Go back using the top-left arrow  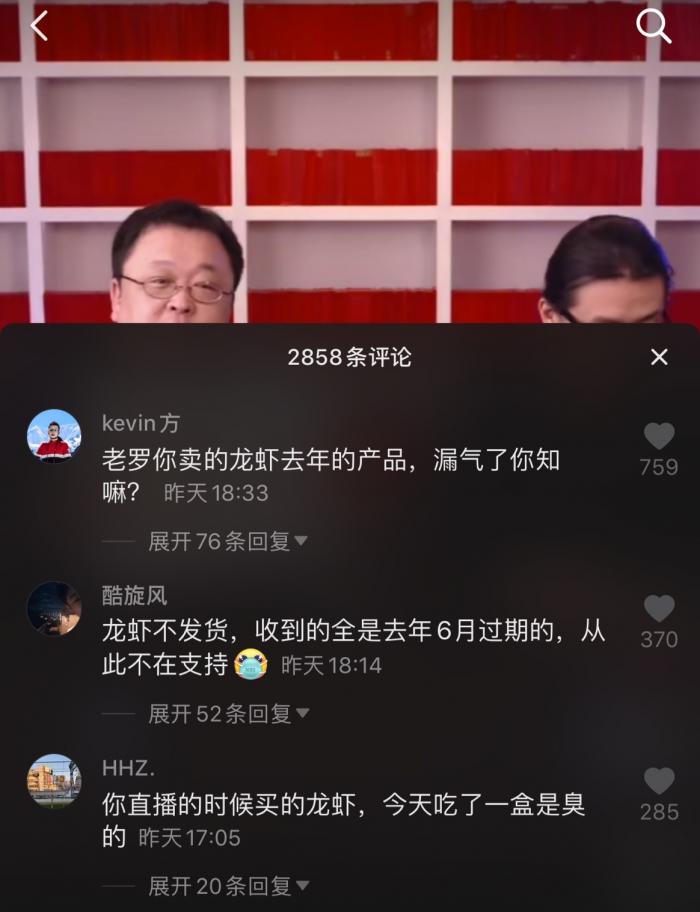point(39,26)
